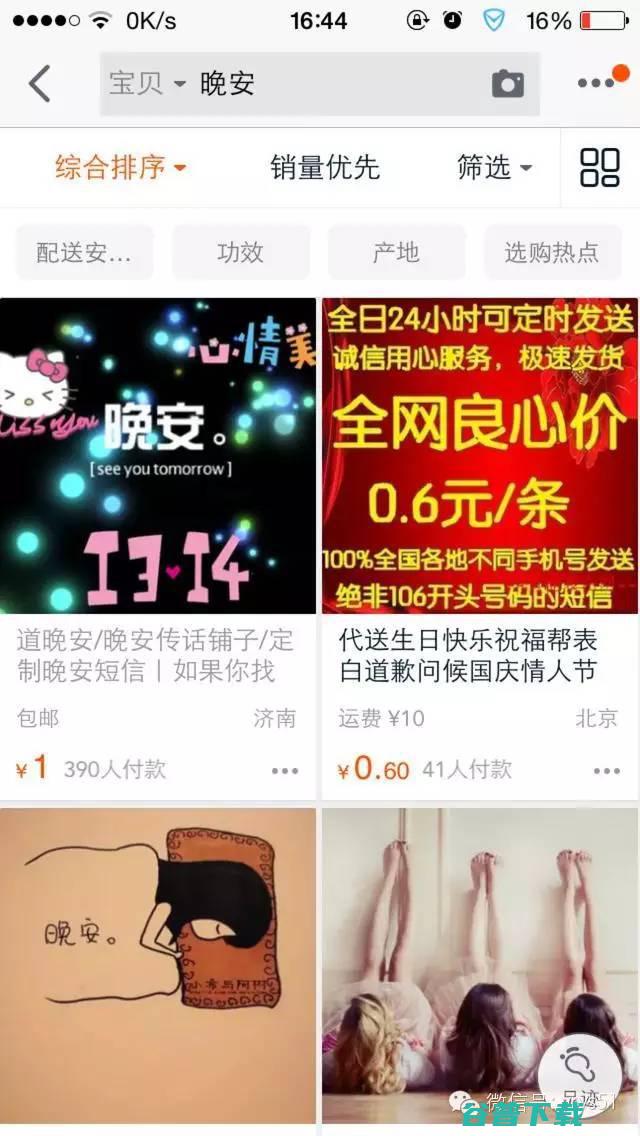
Task: Open the 宝贝 search type dropdown
Action: click(x=147, y=84)
